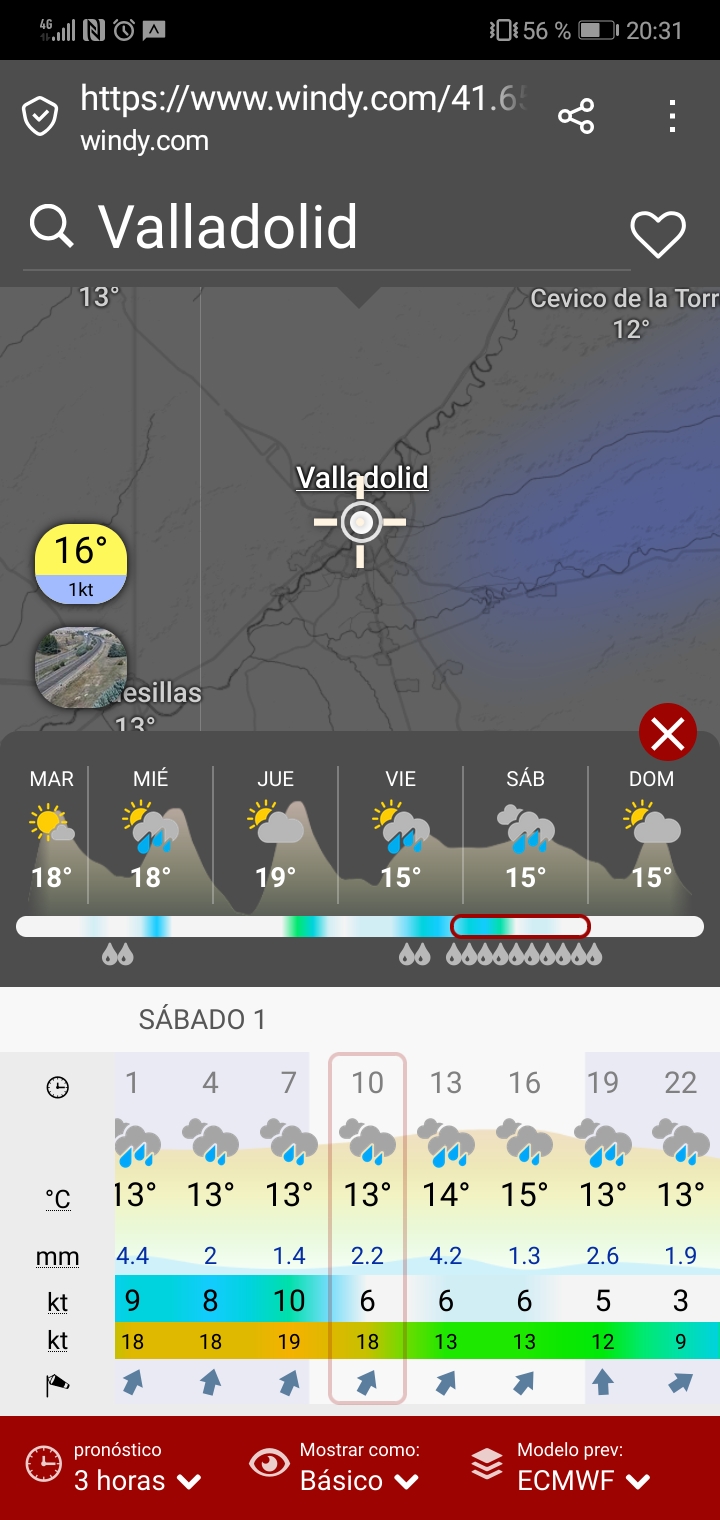Screen dimensions: 720x1520
Task: Change the forecast model from ECMWF
Action: 562,1467
